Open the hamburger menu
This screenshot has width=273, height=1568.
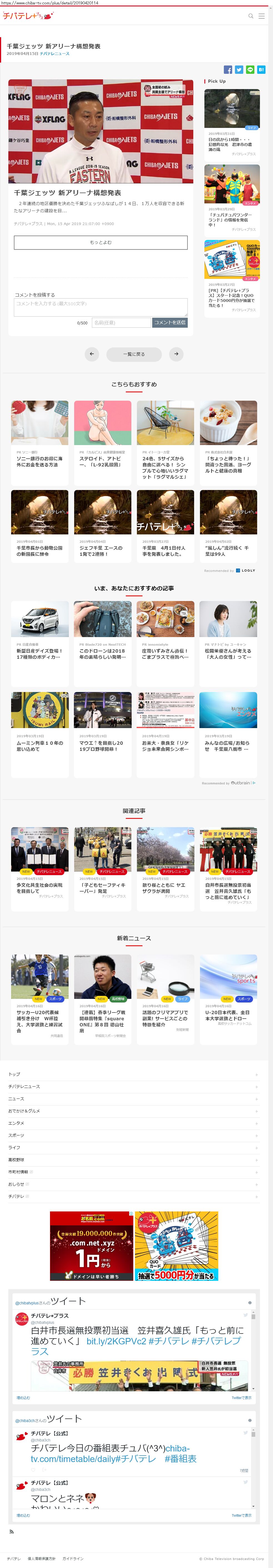261,16
